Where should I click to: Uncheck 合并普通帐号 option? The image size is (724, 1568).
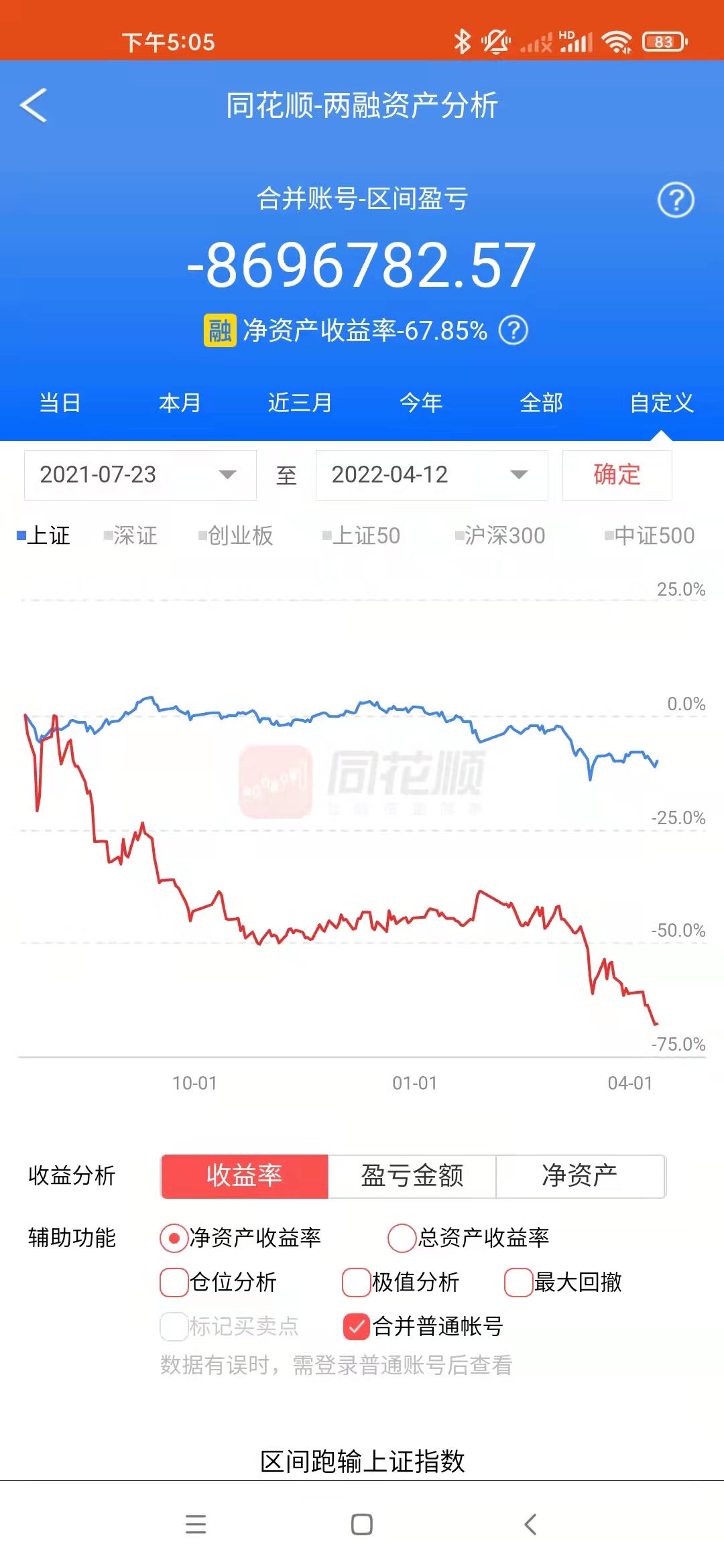(356, 1326)
